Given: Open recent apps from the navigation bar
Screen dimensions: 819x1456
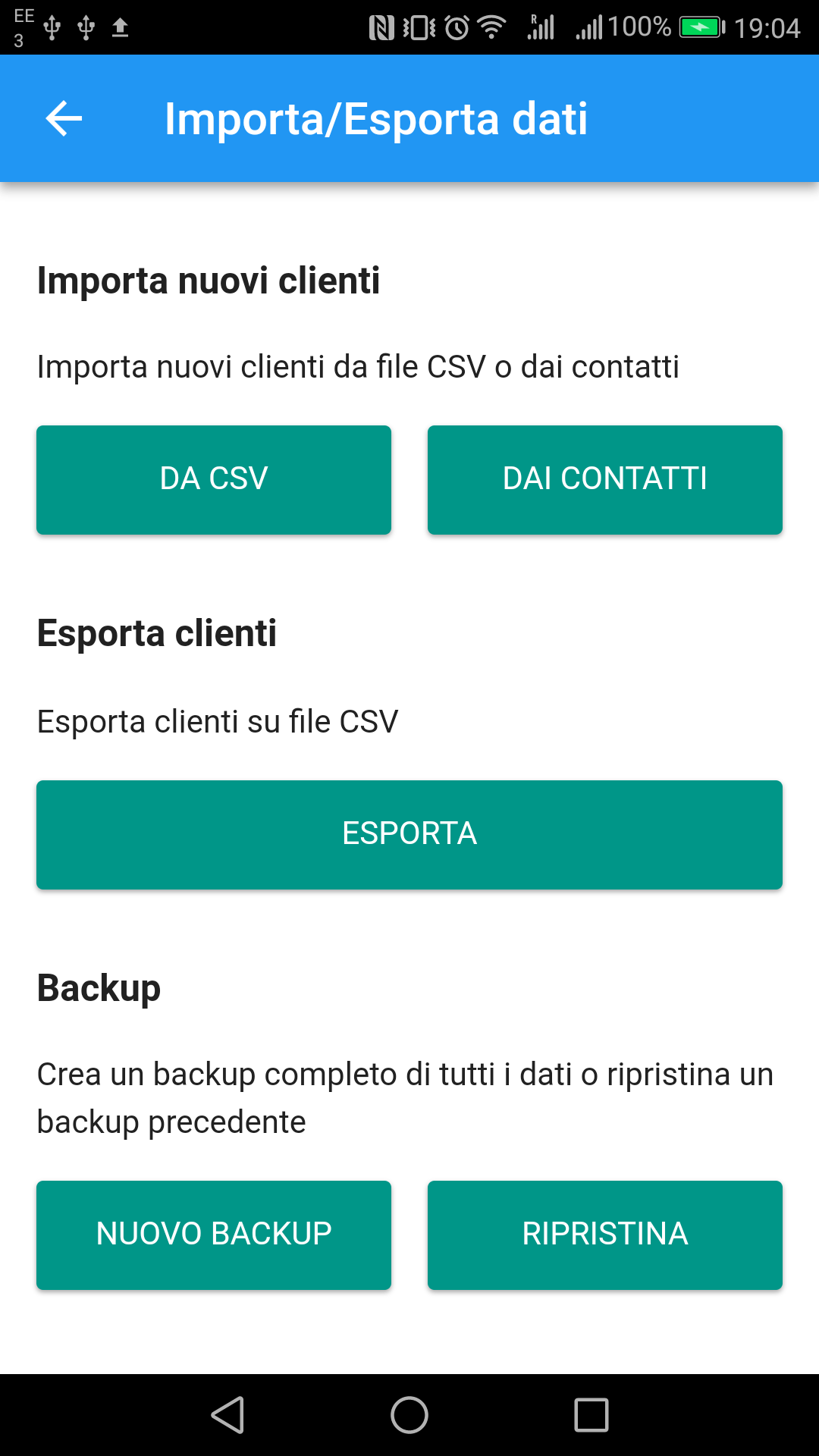Looking at the screenshot, I should coord(591,1415).
